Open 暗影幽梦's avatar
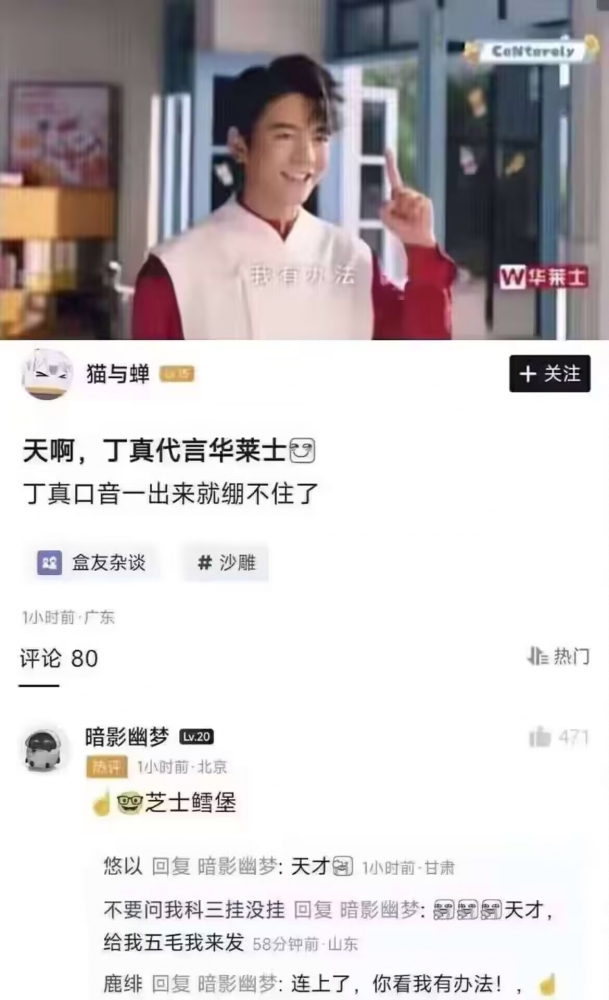The width and height of the screenshot is (609, 1000). (46, 749)
